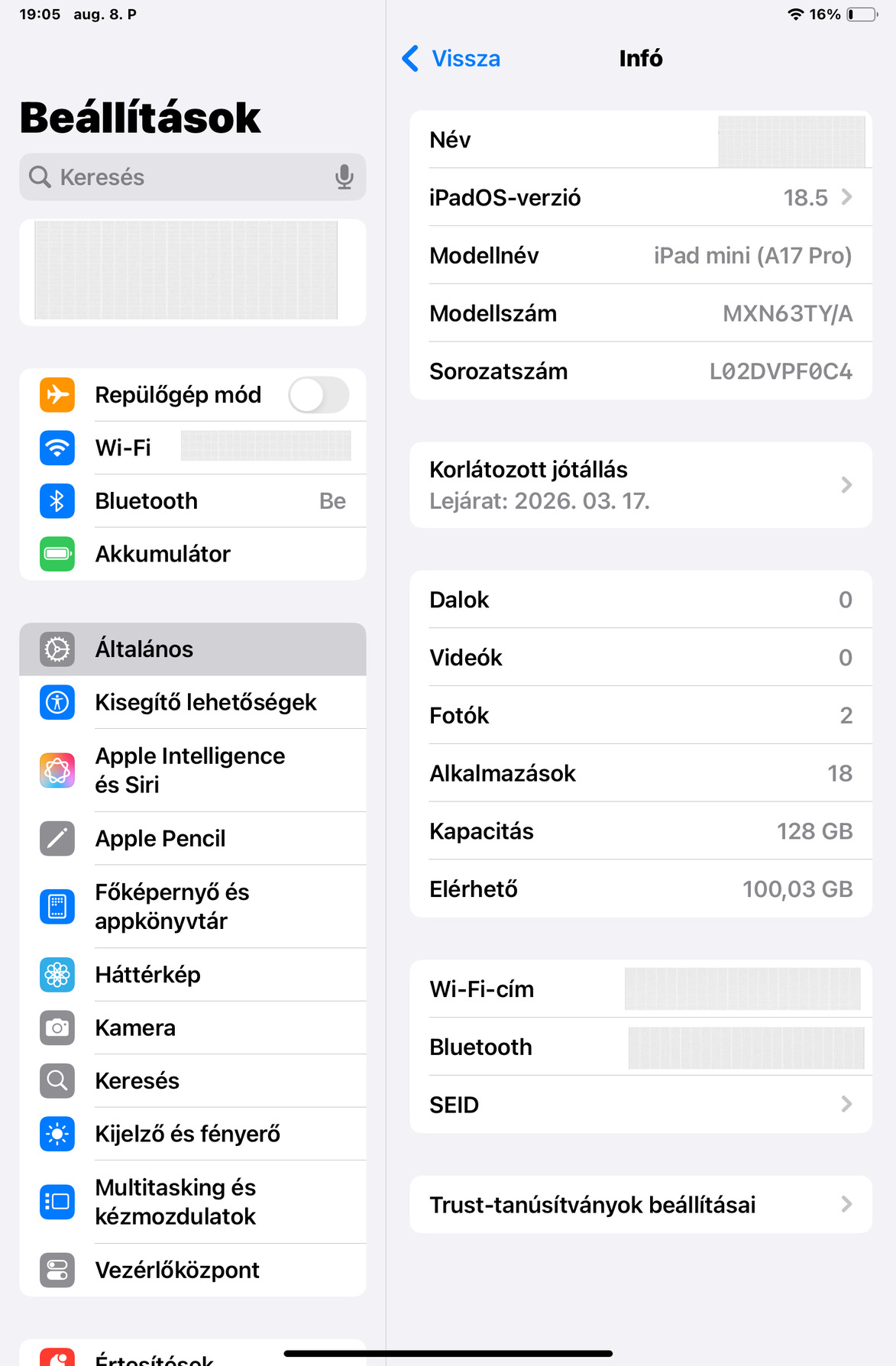Open iPadOS-verzió details
The width and height of the screenshot is (896, 1366).
pyautogui.click(x=640, y=198)
